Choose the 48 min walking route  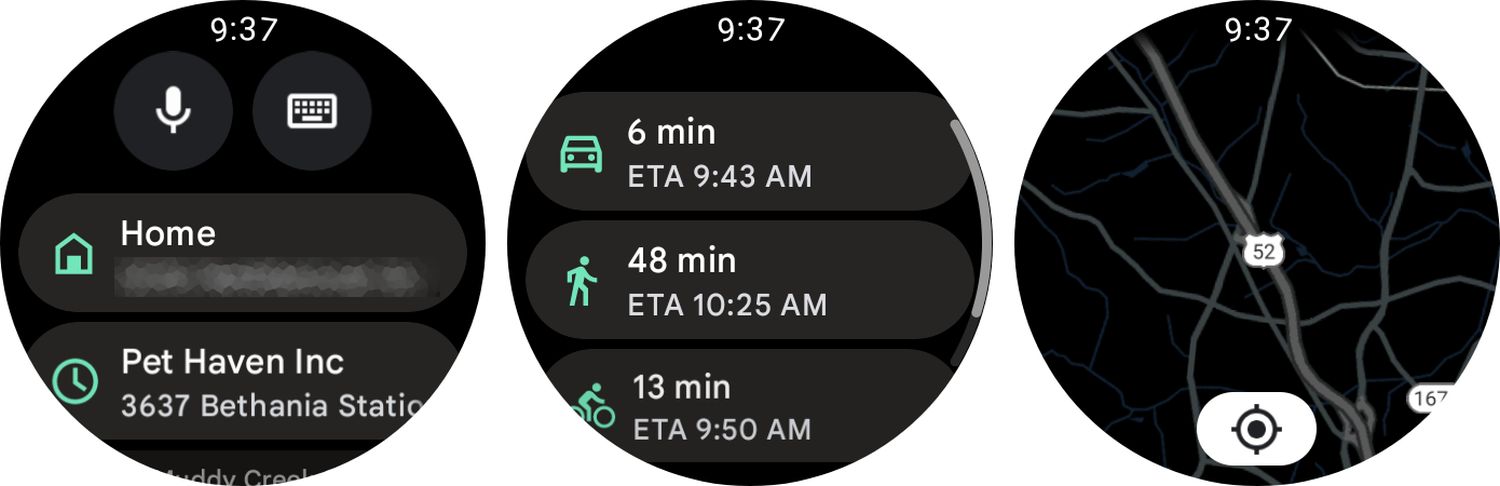pyautogui.click(x=748, y=280)
